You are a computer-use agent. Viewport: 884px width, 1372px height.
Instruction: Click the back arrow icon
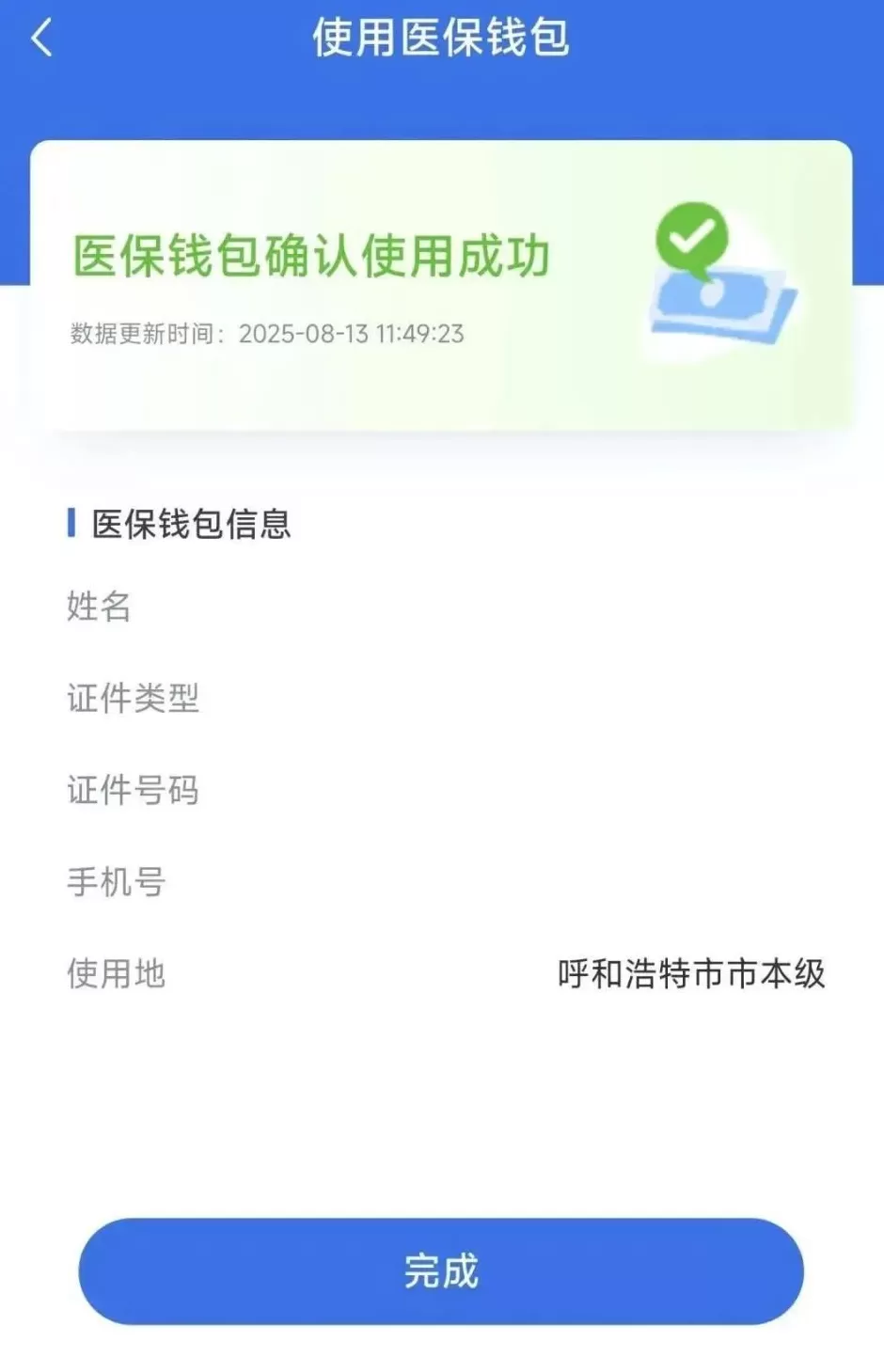[x=39, y=36]
